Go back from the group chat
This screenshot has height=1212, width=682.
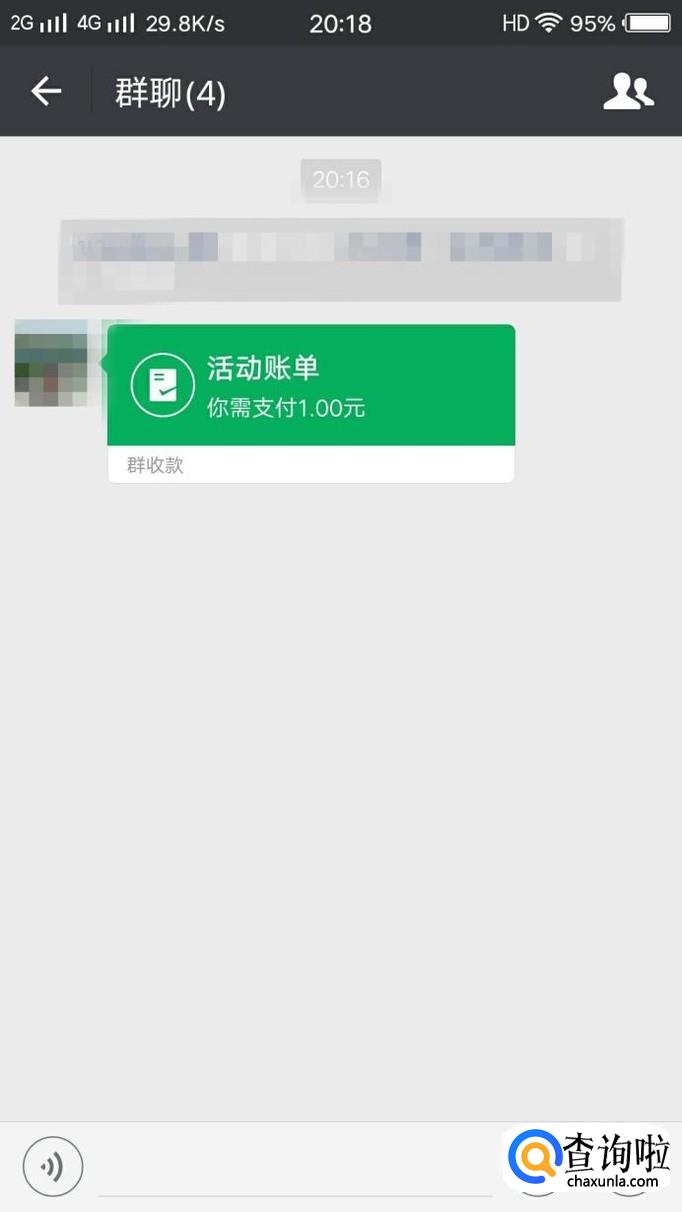[x=46, y=92]
